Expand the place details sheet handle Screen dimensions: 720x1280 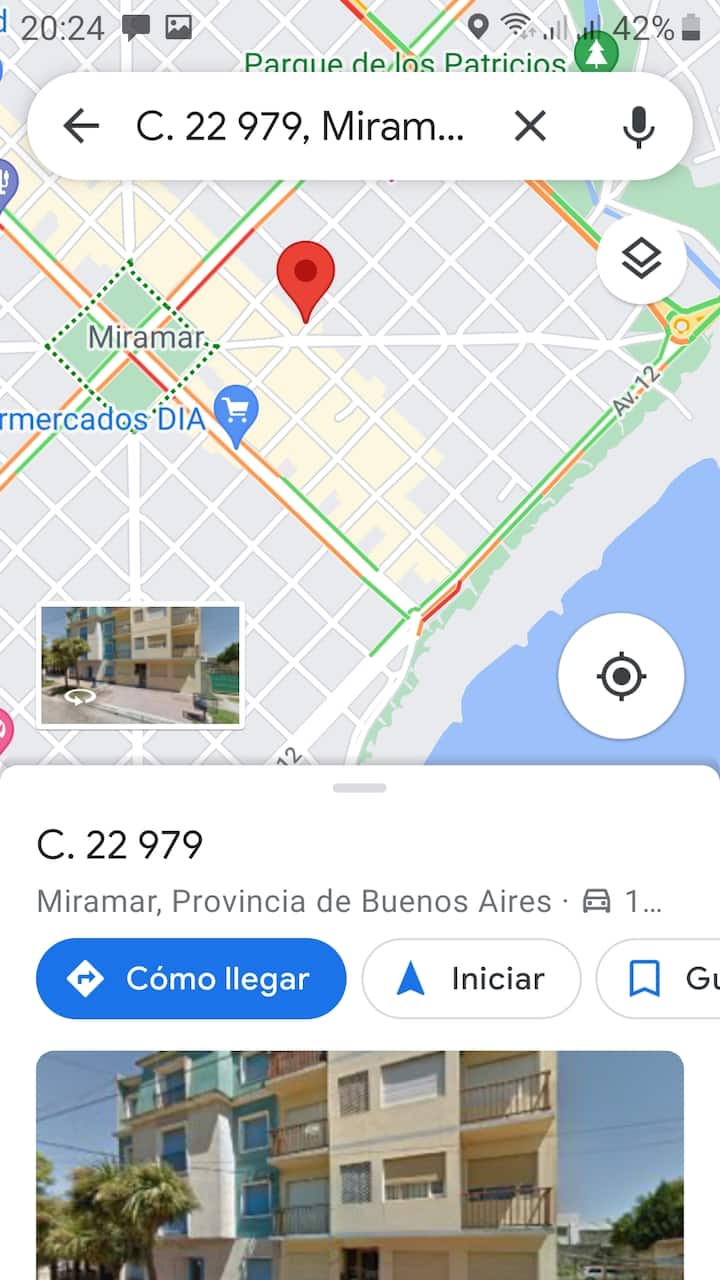(360, 788)
